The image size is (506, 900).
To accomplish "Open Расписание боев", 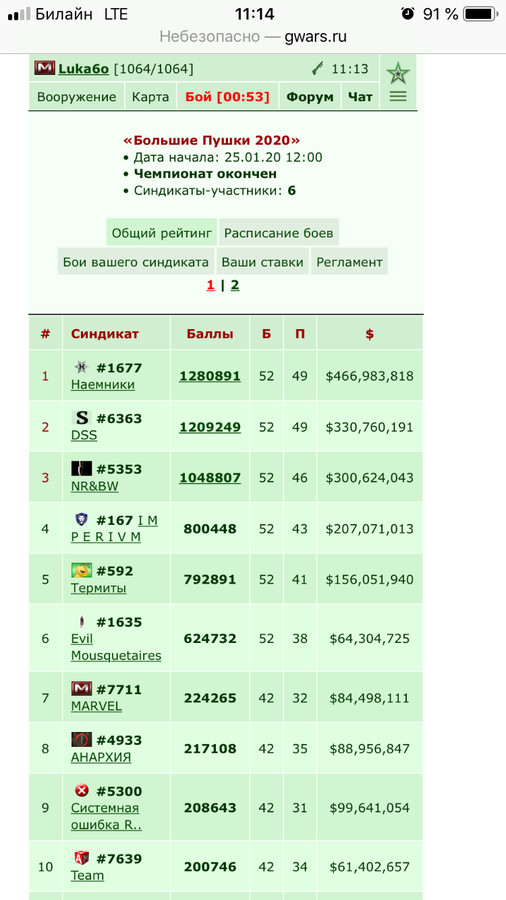I will (278, 233).
